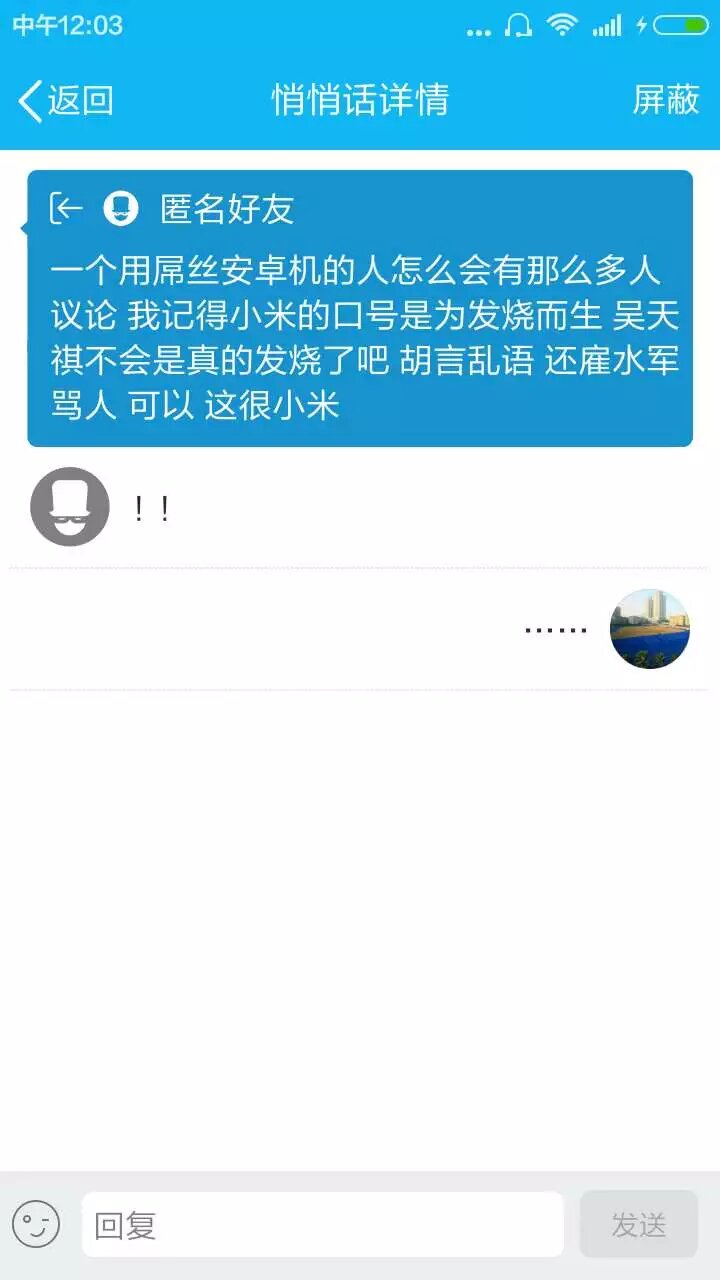Open the anonymous friend's avatar beside !!

69,507
